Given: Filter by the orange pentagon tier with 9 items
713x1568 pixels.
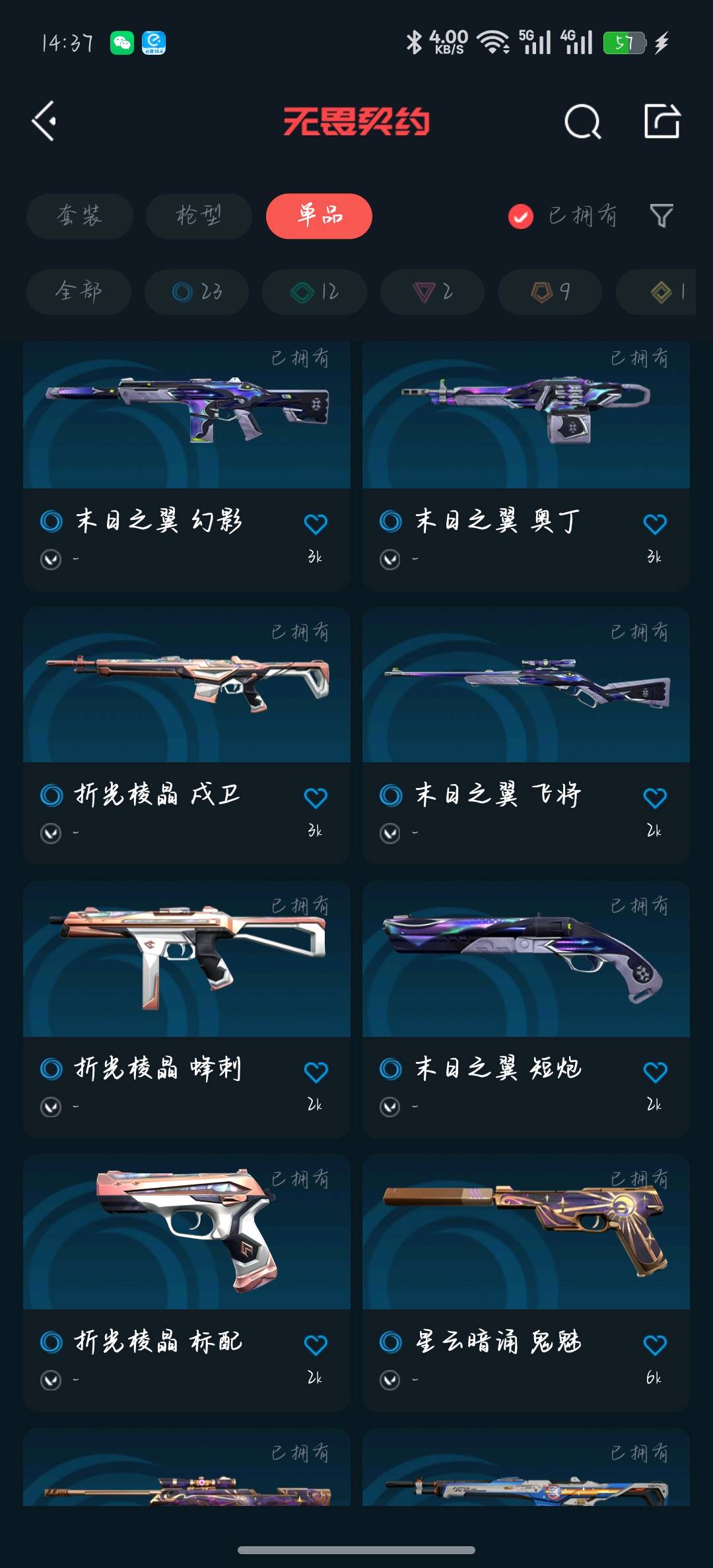Looking at the screenshot, I should (550, 292).
